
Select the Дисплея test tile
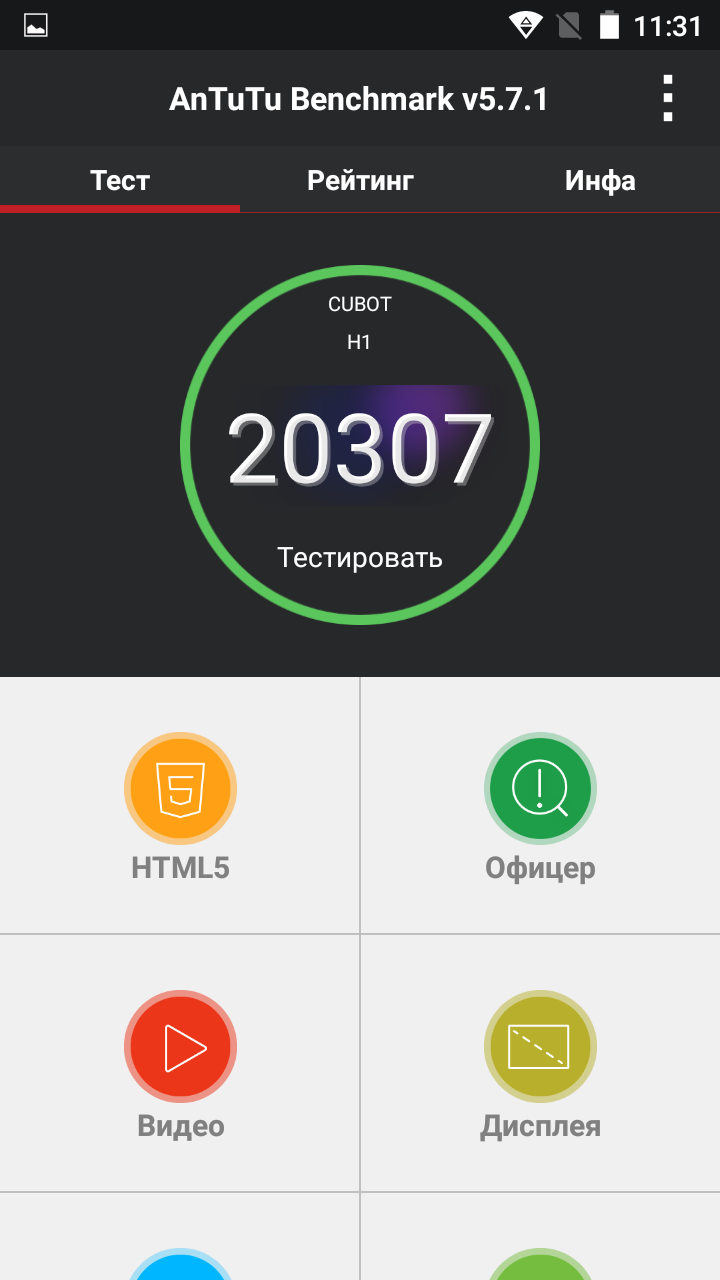click(x=540, y=1064)
